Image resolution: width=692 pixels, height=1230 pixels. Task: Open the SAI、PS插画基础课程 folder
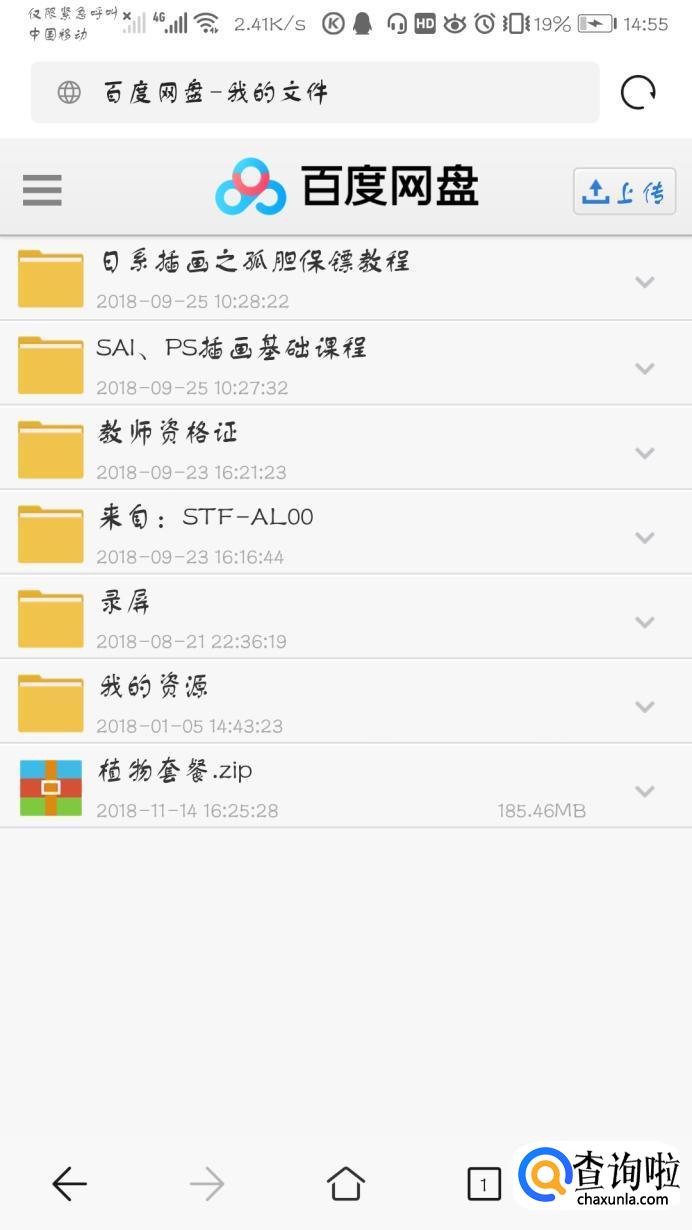click(232, 348)
